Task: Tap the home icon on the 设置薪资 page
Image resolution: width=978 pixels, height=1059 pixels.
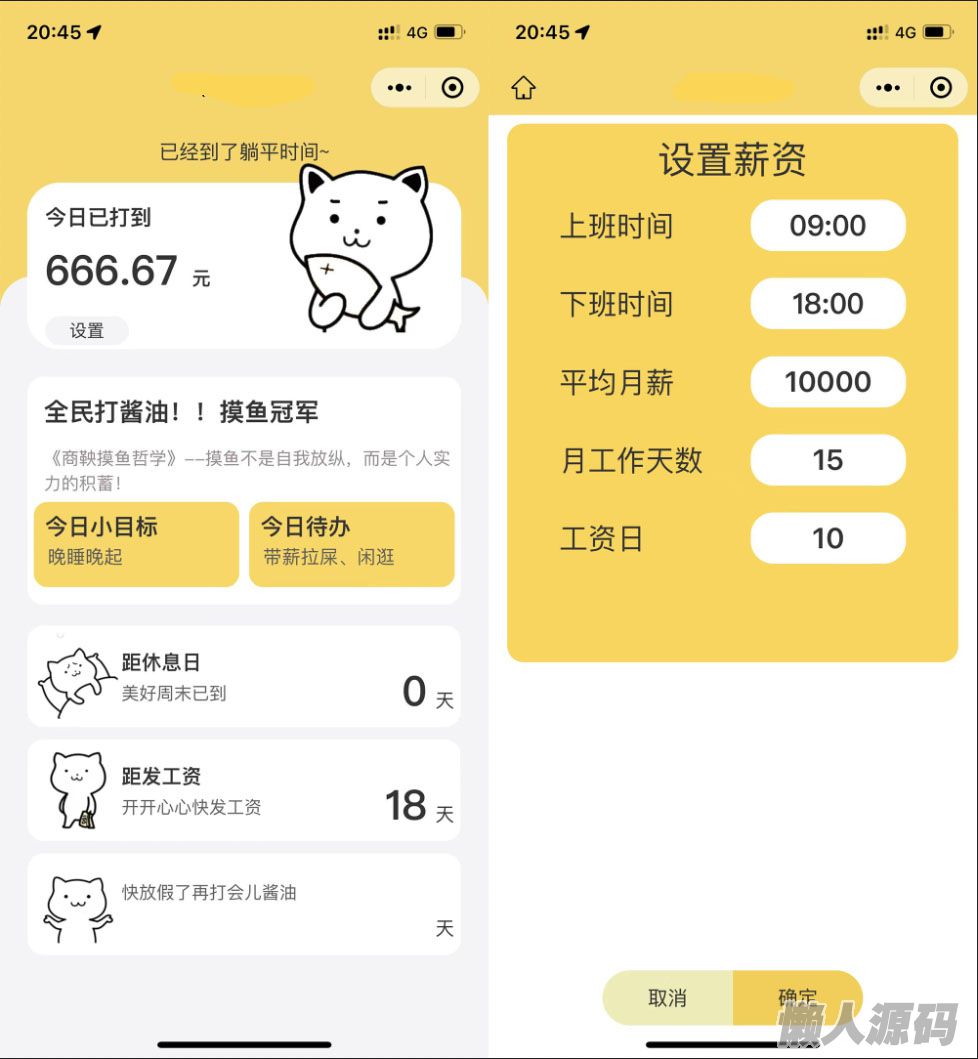Action: tap(523, 88)
